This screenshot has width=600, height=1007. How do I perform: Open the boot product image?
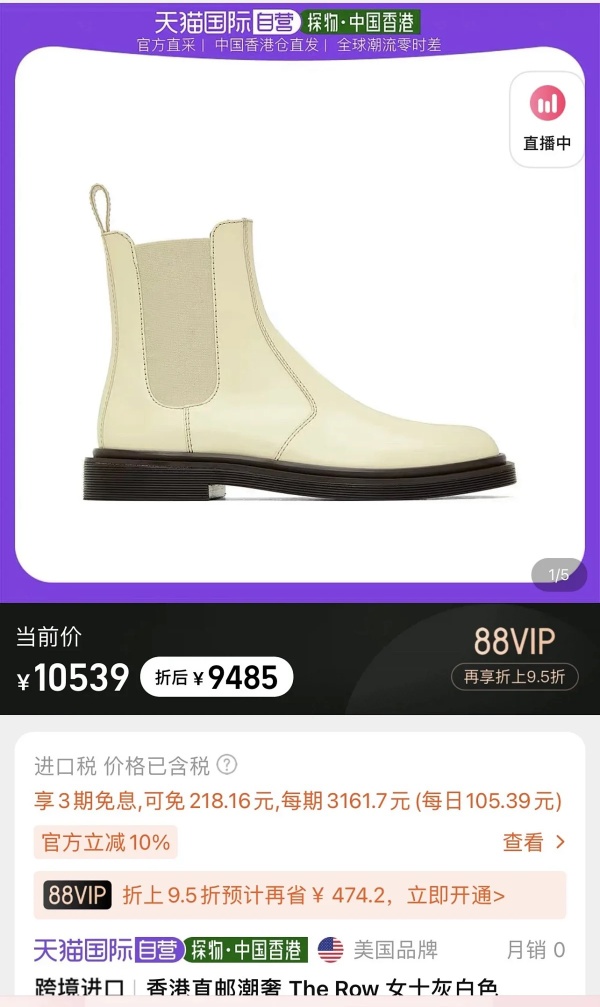[299, 340]
